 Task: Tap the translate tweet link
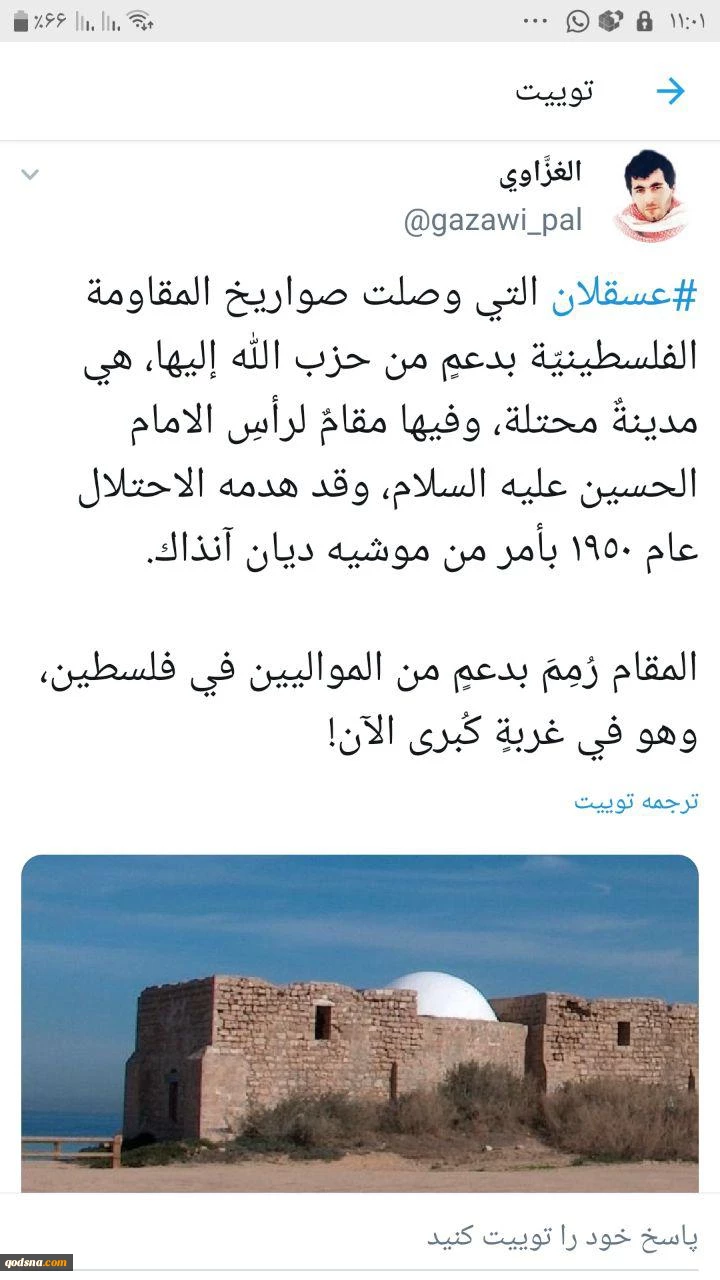click(636, 801)
